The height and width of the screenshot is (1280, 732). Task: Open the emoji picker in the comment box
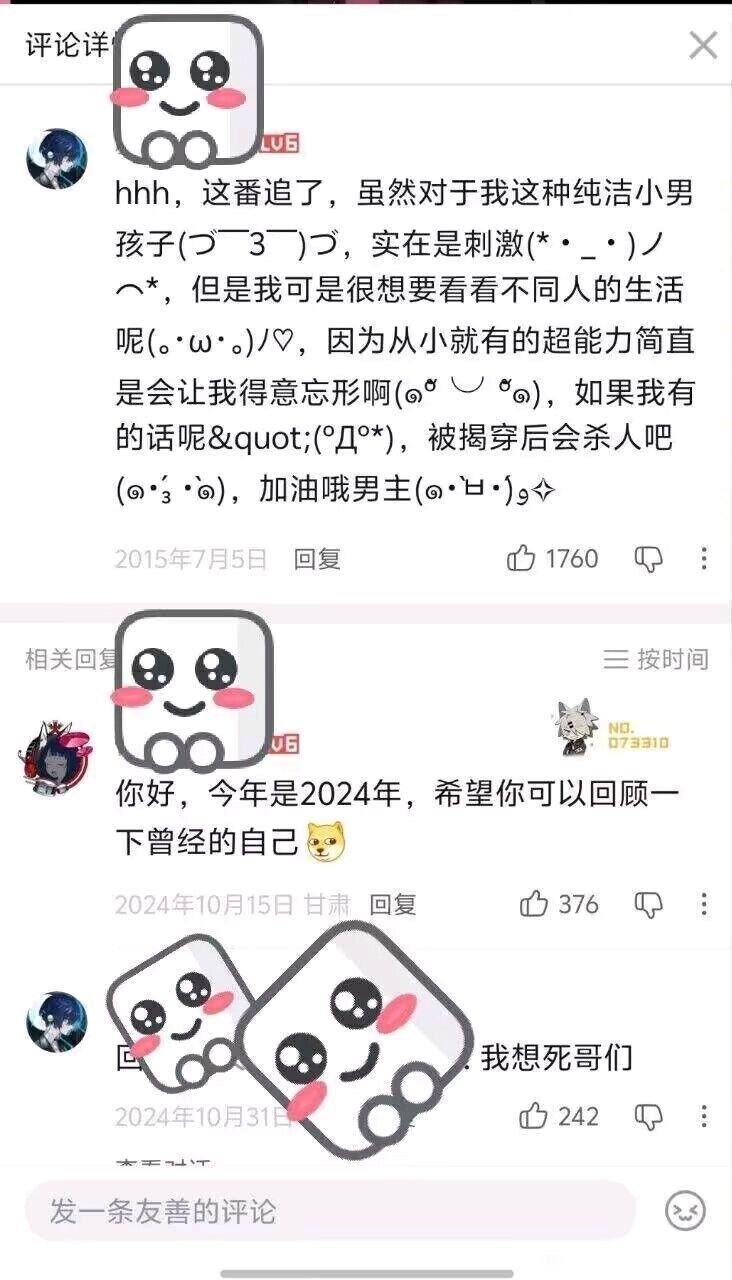pos(684,1208)
